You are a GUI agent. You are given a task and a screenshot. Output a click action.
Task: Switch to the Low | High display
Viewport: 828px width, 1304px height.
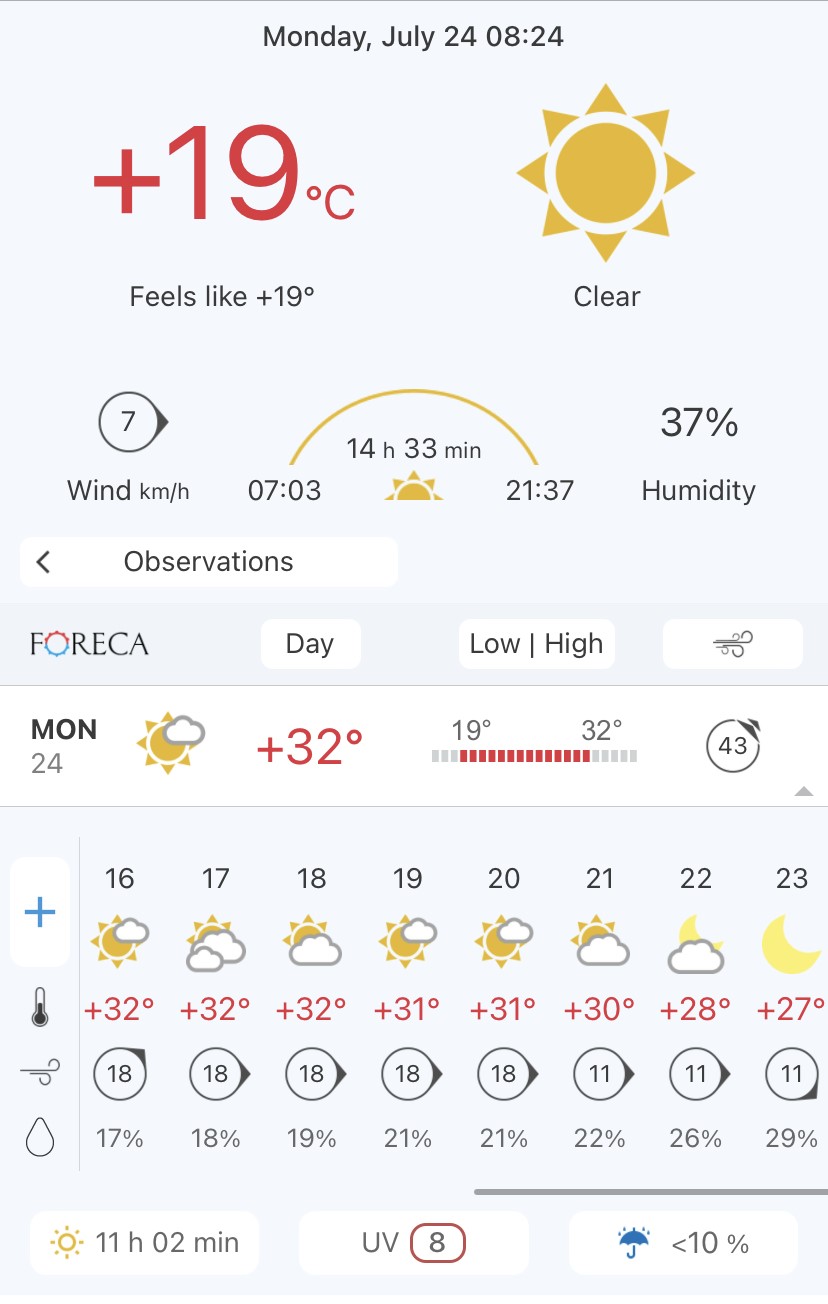click(536, 644)
